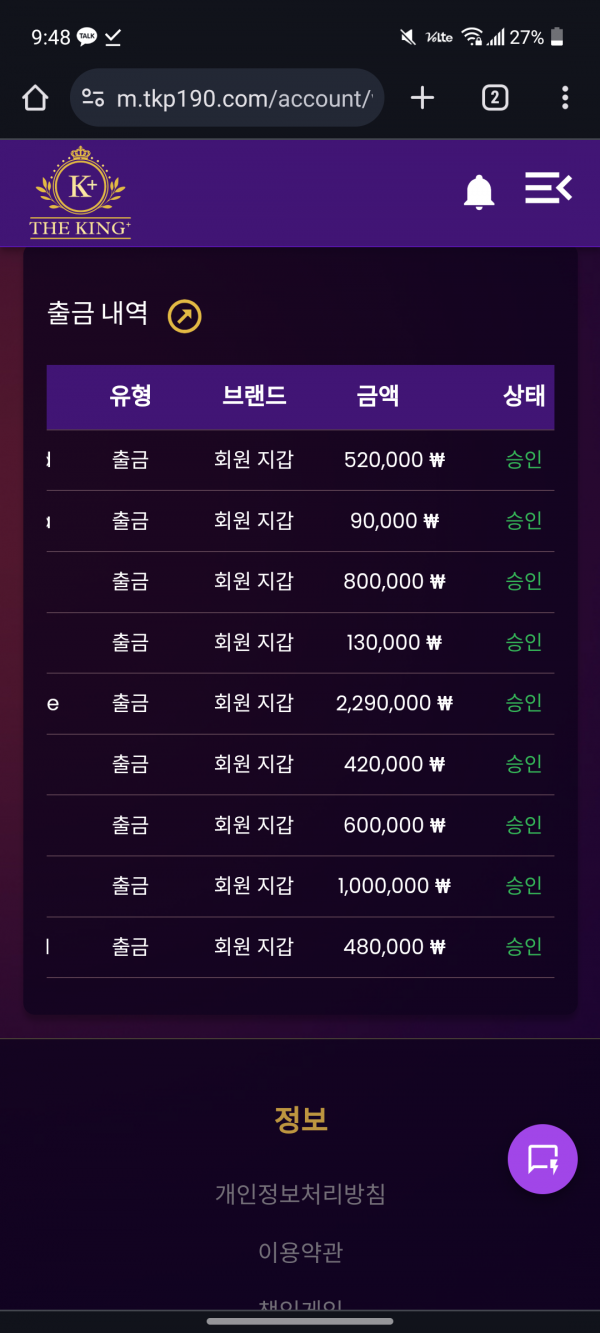
Task: Tap The King logo to go home
Action: (80, 192)
